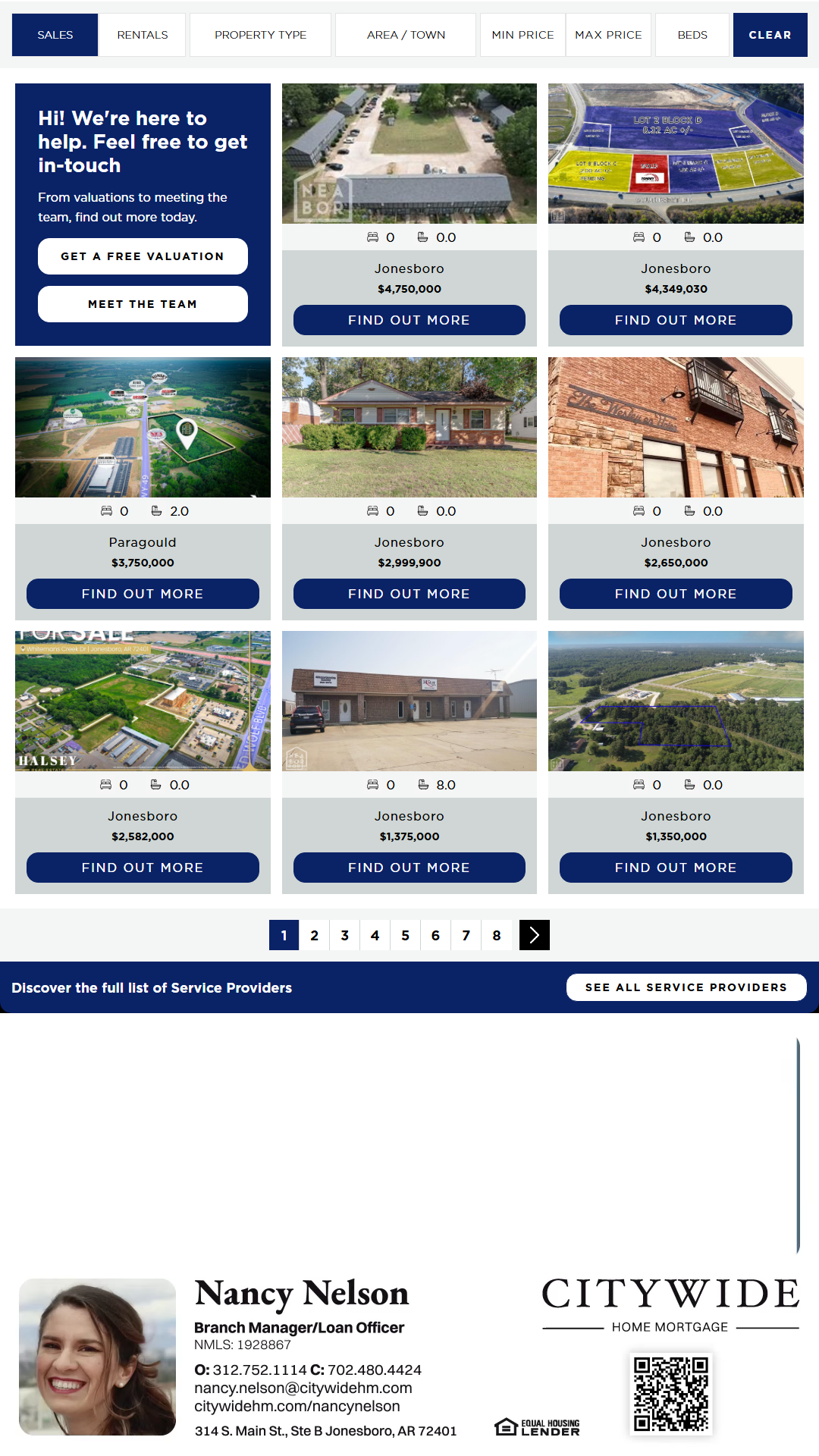819x1456 pixels.
Task: Jump to results page 8
Action: 496,935
